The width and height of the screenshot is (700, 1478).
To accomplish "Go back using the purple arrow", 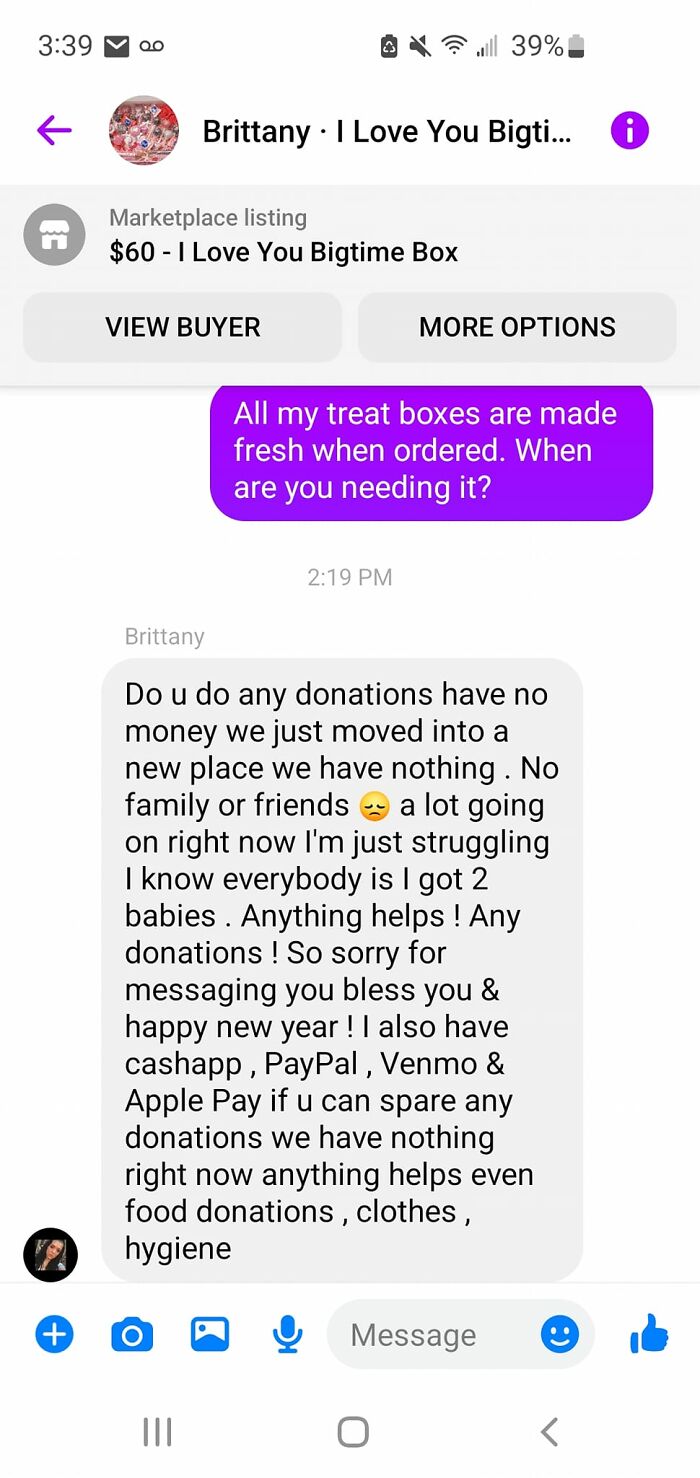I will [54, 130].
